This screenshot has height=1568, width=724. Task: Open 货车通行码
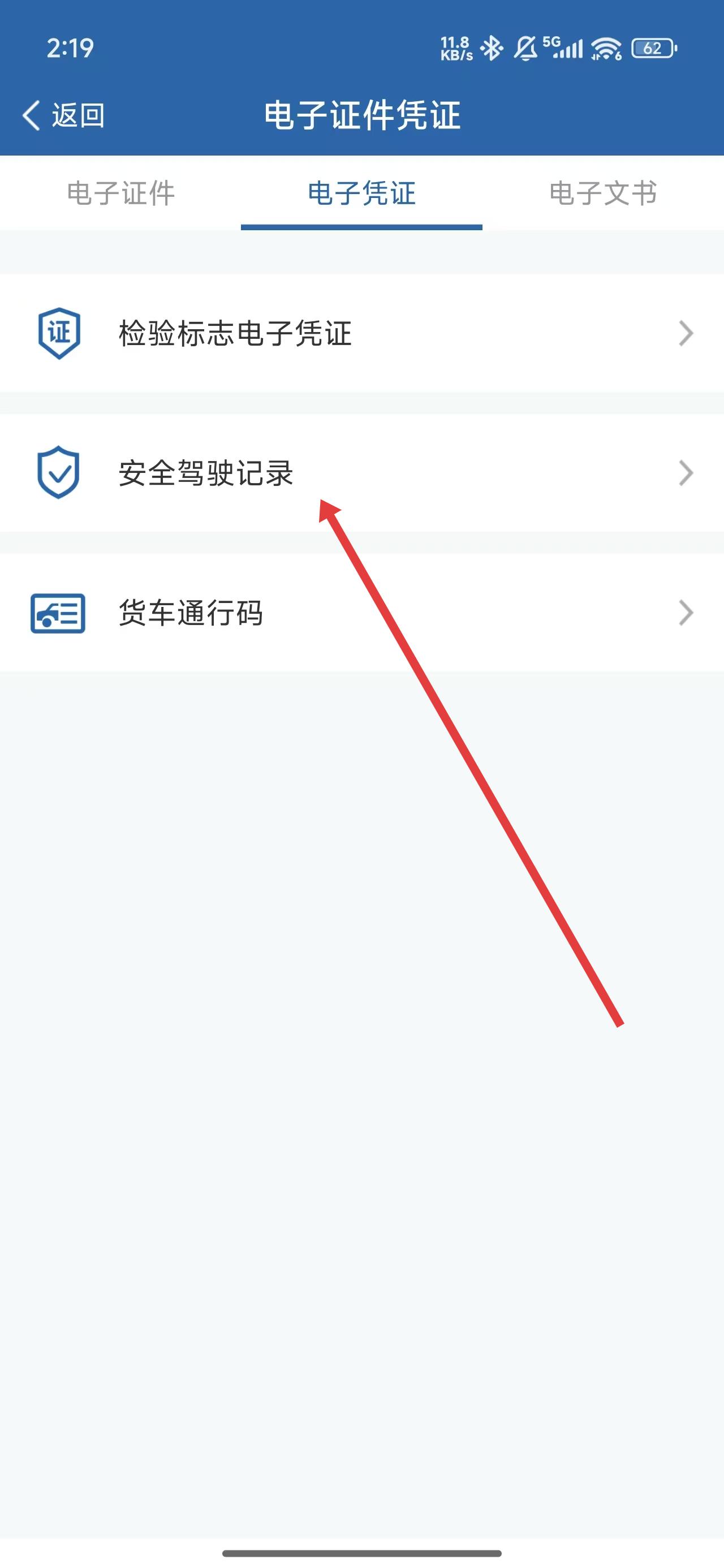(x=361, y=613)
